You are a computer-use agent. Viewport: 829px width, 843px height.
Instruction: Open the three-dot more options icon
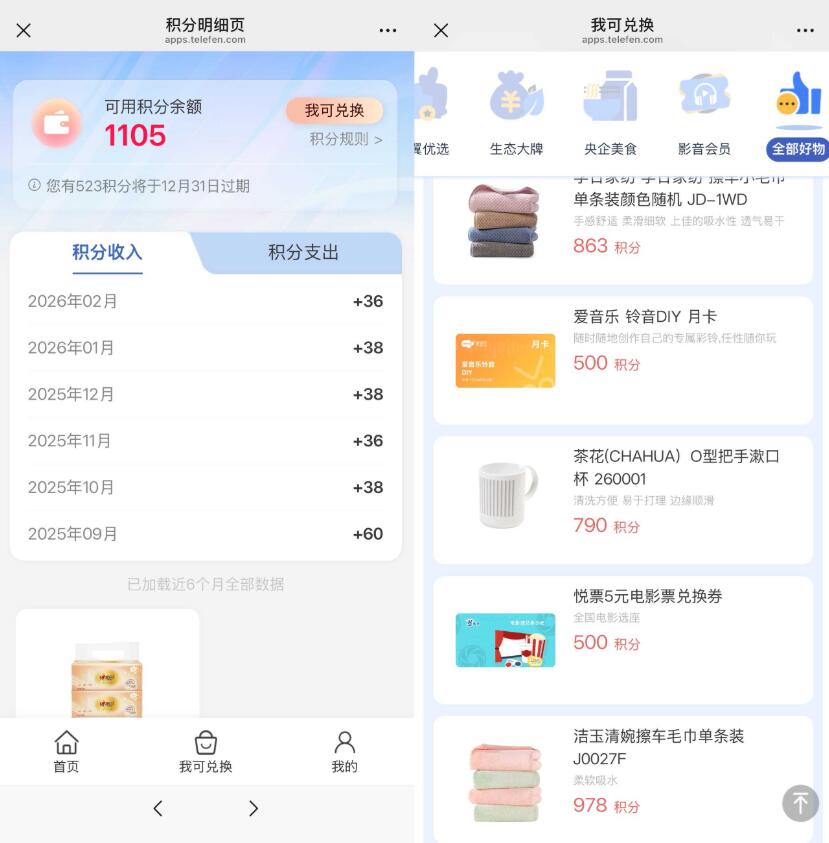click(x=387, y=31)
